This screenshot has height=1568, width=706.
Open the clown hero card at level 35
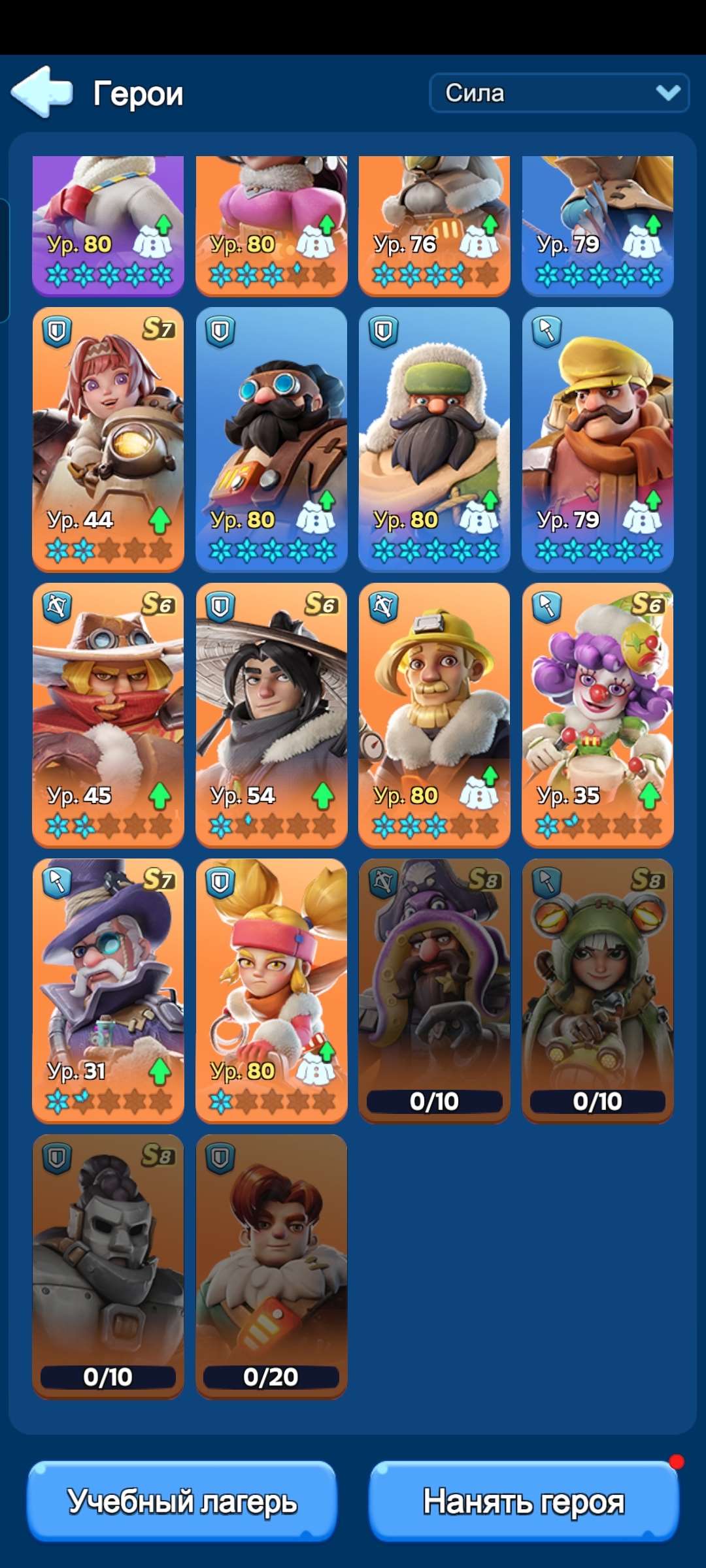click(597, 715)
